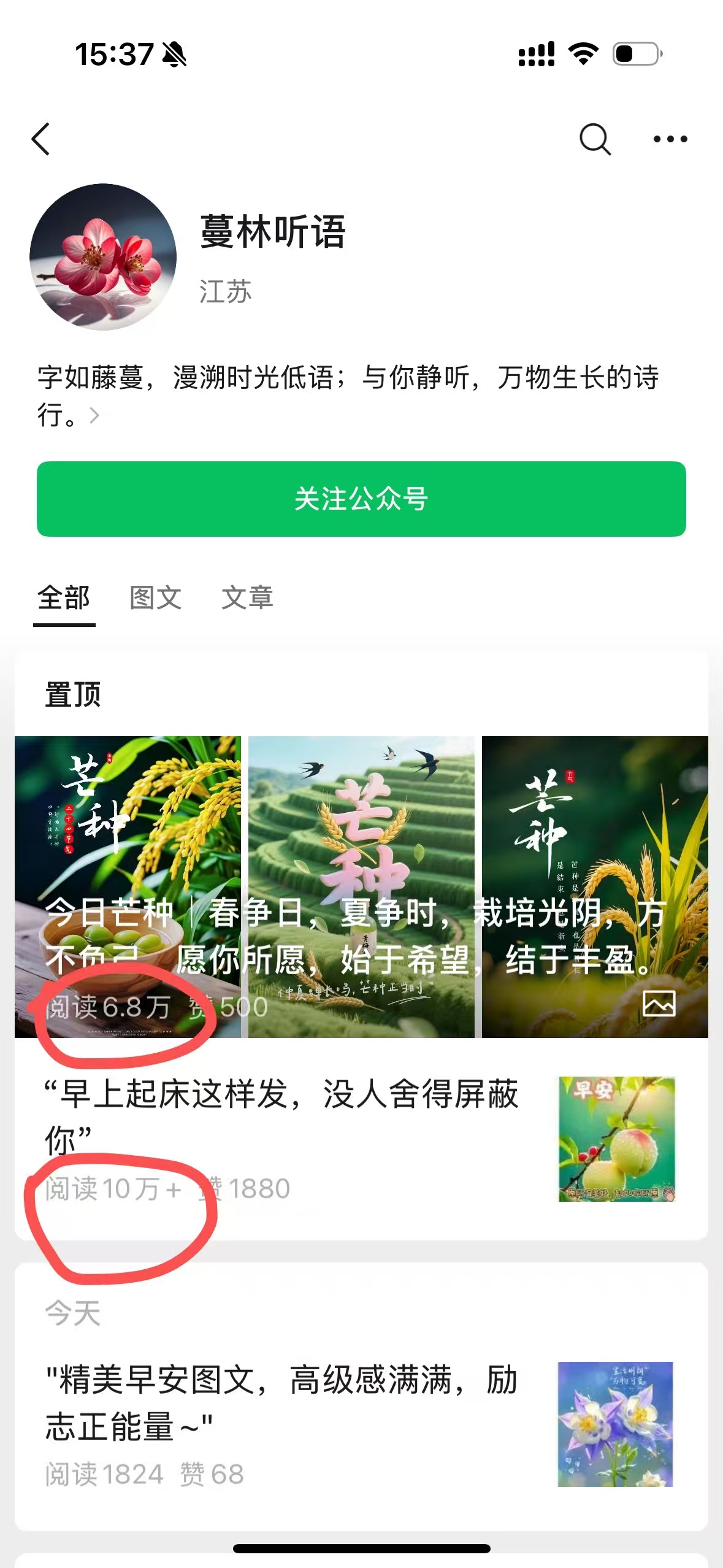723x1568 pixels.
Task: Open the more options (...) menu icon
Action: (670, 140)
